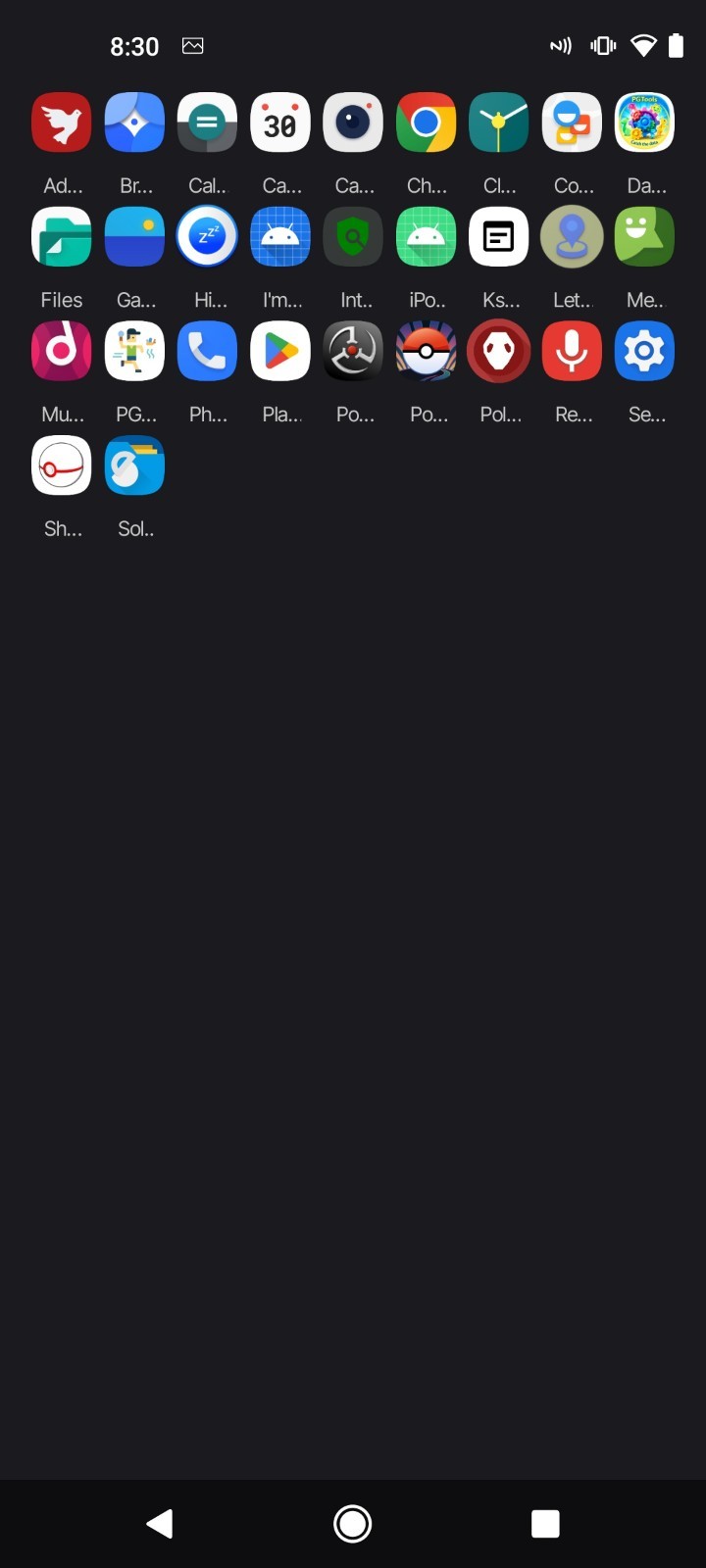706x1568 pixels.
Task: Open the Calendar app showing 30
Action: [x=280, y=123]
